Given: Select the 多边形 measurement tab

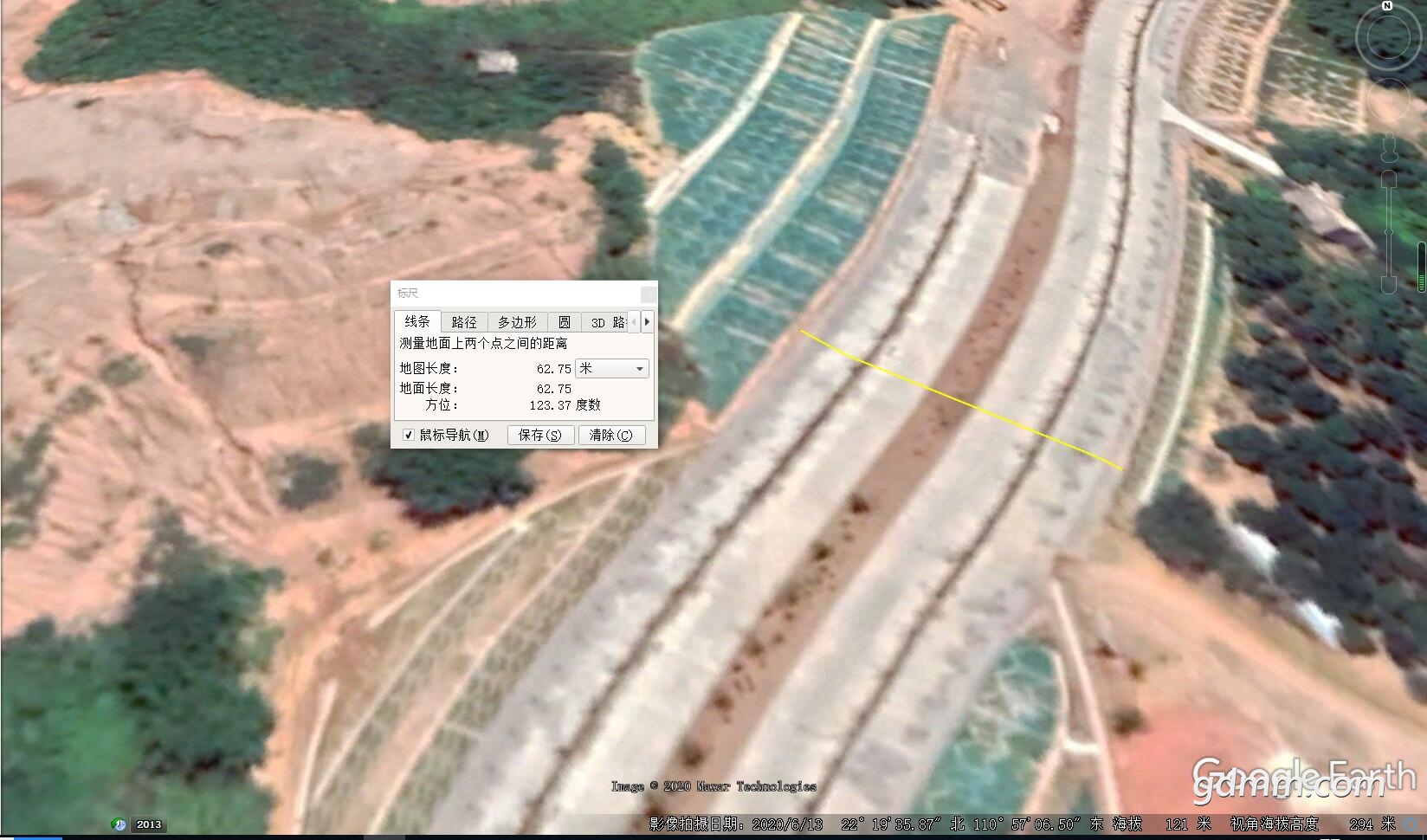Looking at the screenshot, I should point(517,322).
